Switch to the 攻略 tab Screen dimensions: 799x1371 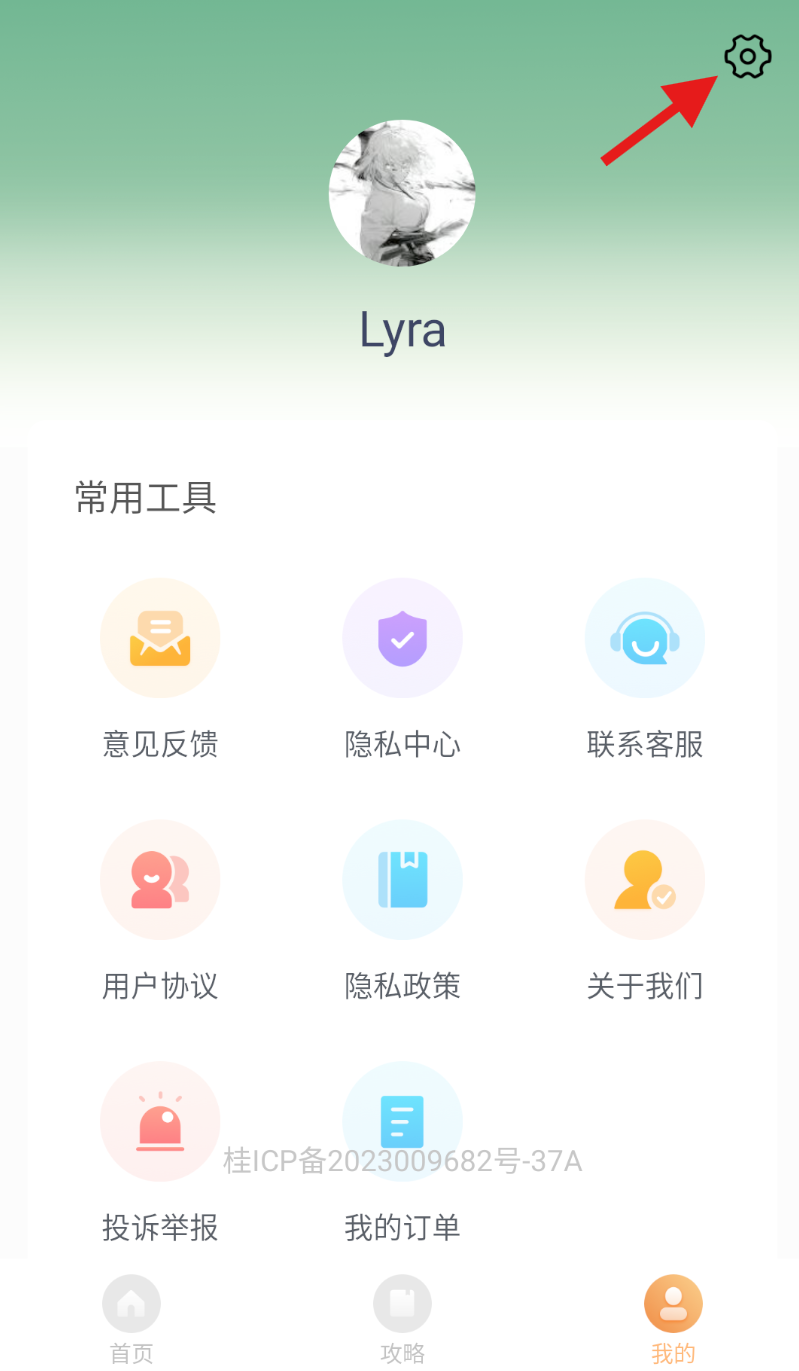point(402,1318)
